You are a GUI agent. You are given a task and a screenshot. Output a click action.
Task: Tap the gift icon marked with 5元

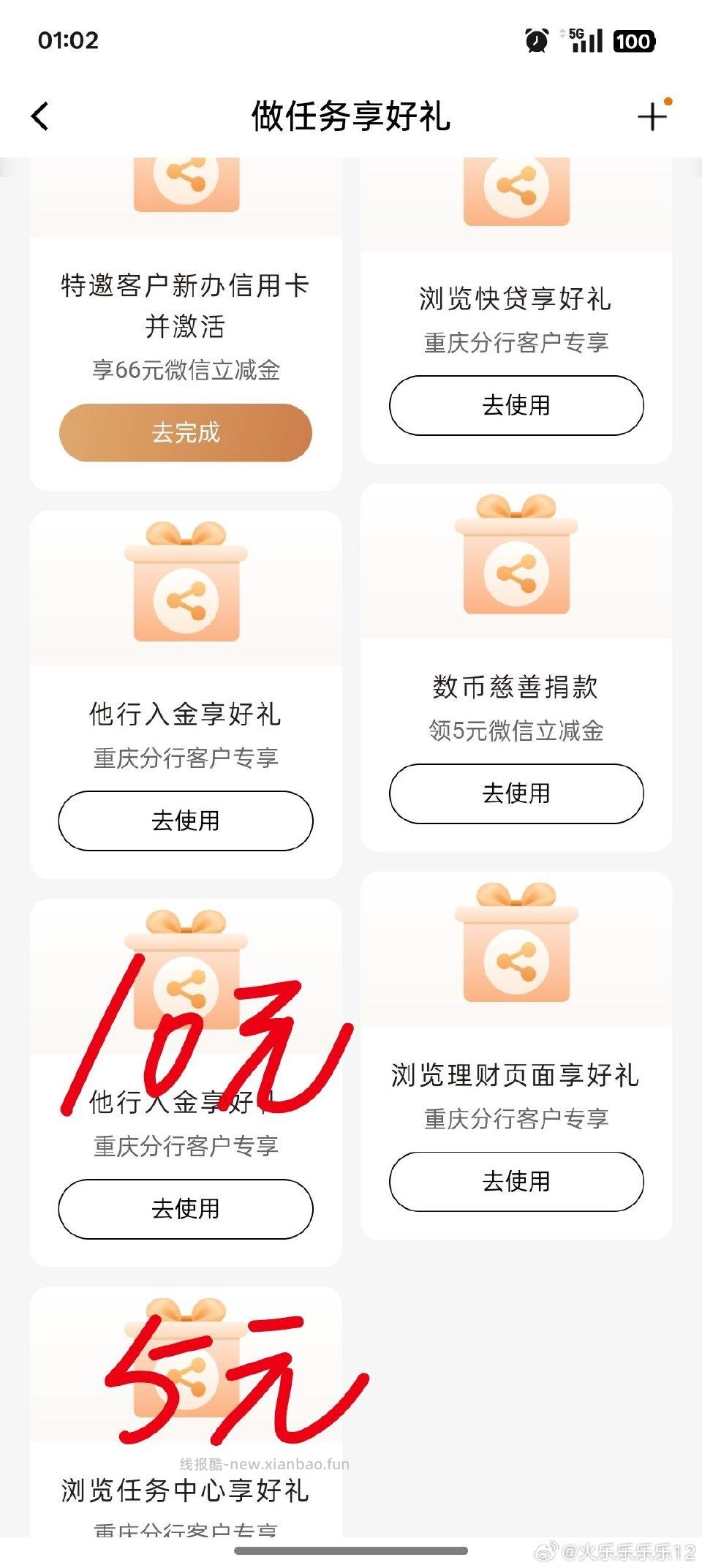click(186, 1375)
